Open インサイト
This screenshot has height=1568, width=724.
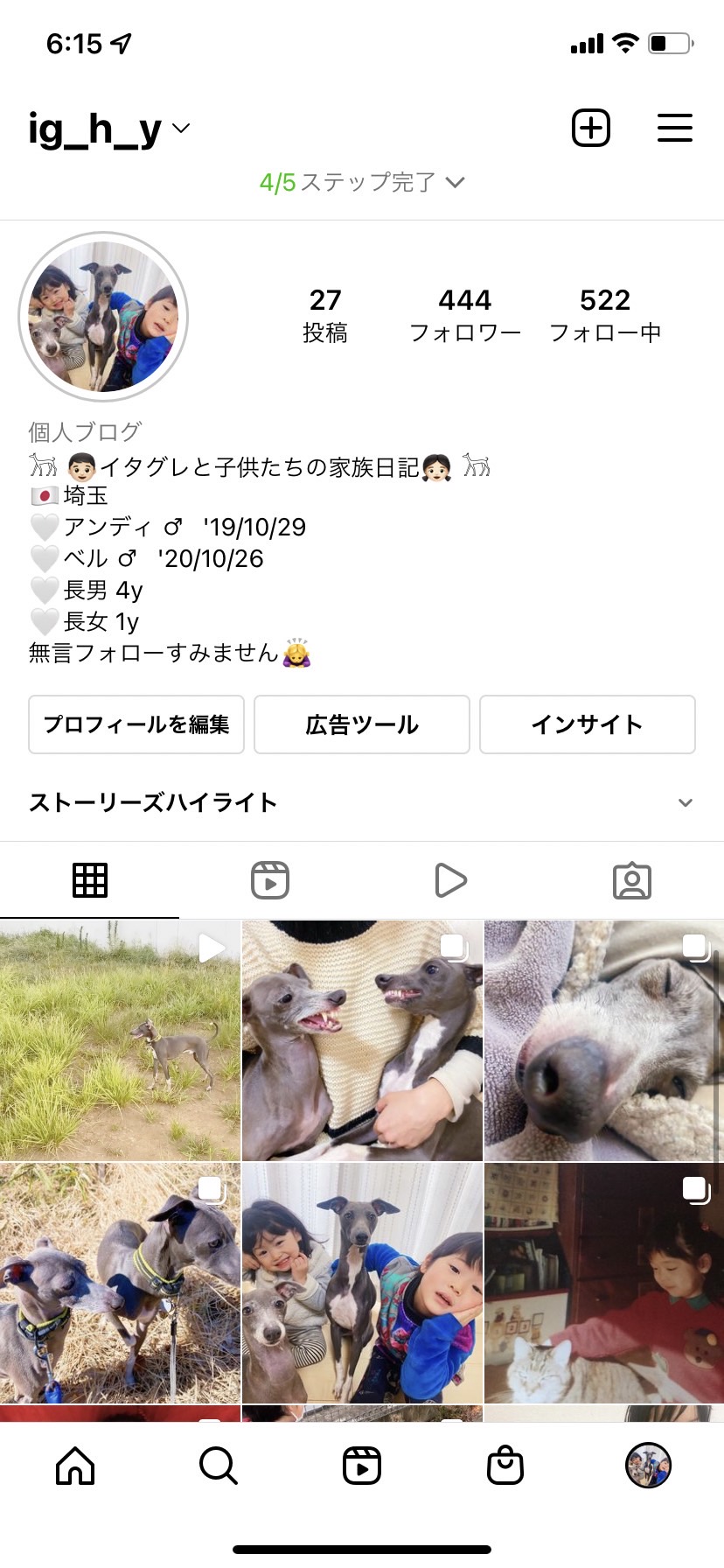[x=588, y=724]
